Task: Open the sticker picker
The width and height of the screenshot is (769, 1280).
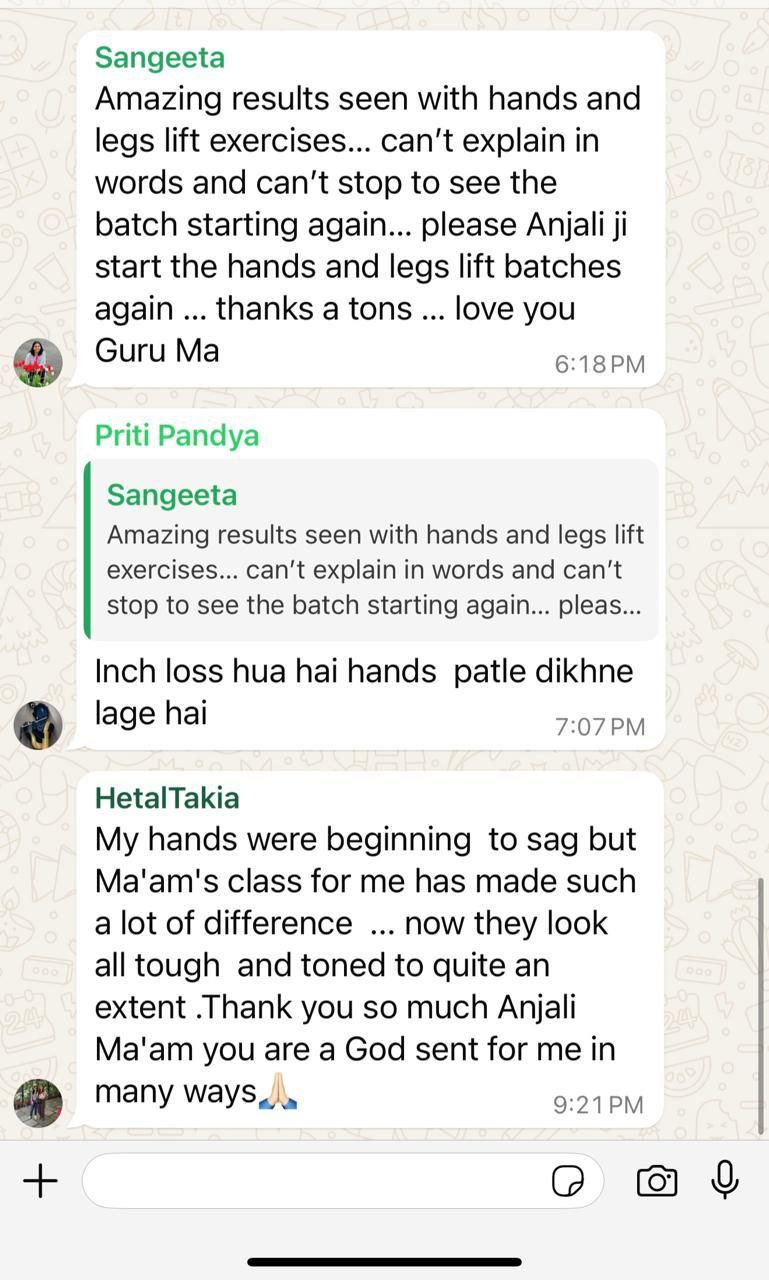Action: pos(568,1181)
